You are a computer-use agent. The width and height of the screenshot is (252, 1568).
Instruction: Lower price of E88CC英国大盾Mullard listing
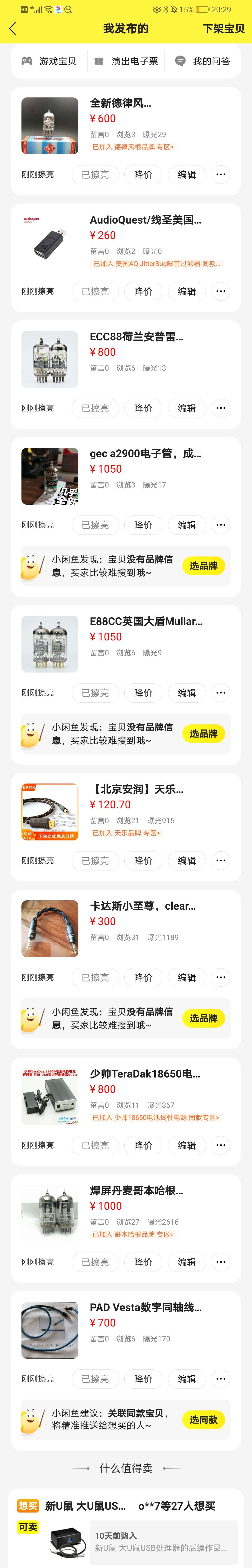[x=143, y=693]
